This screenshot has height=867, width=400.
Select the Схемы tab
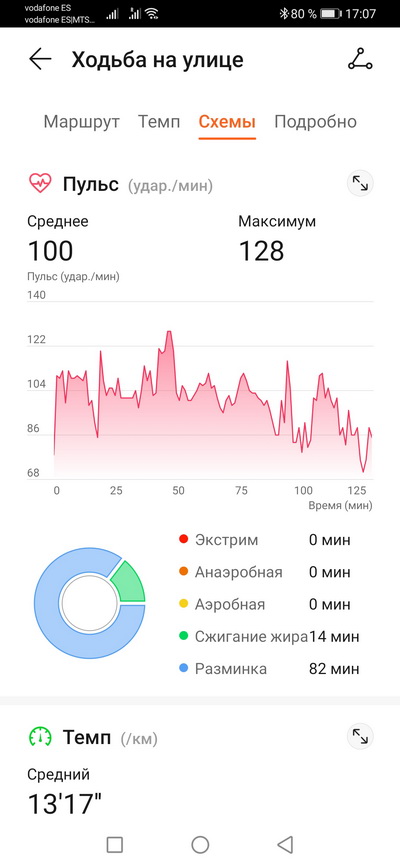point(227,122)
